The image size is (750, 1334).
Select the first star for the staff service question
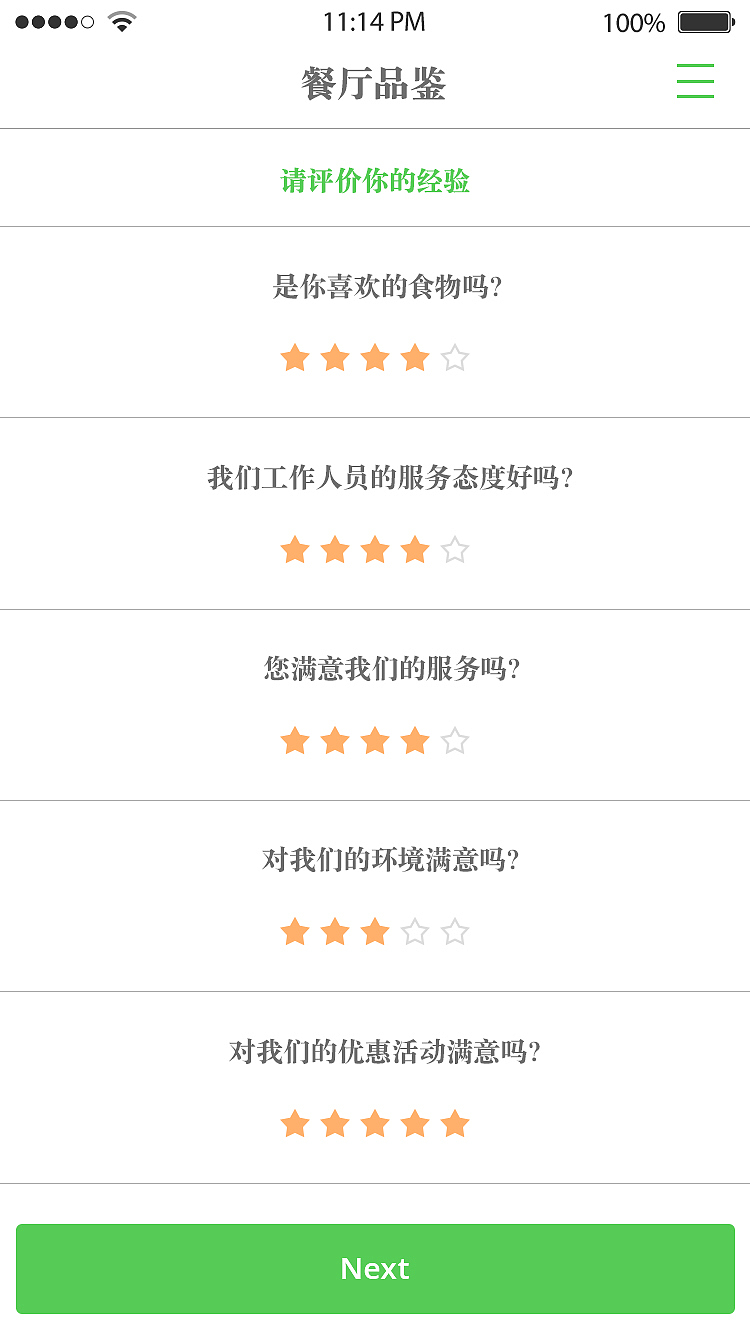click(x=295, y=549)
